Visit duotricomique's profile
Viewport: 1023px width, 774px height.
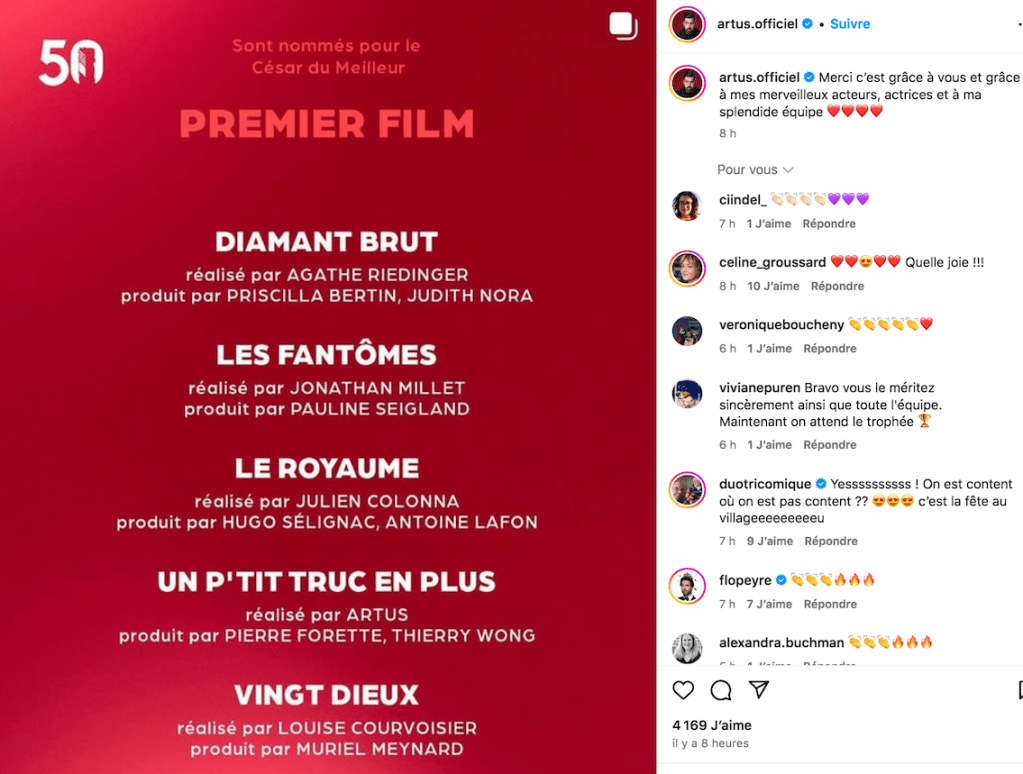pyautogui.click(x=765, y=484)
